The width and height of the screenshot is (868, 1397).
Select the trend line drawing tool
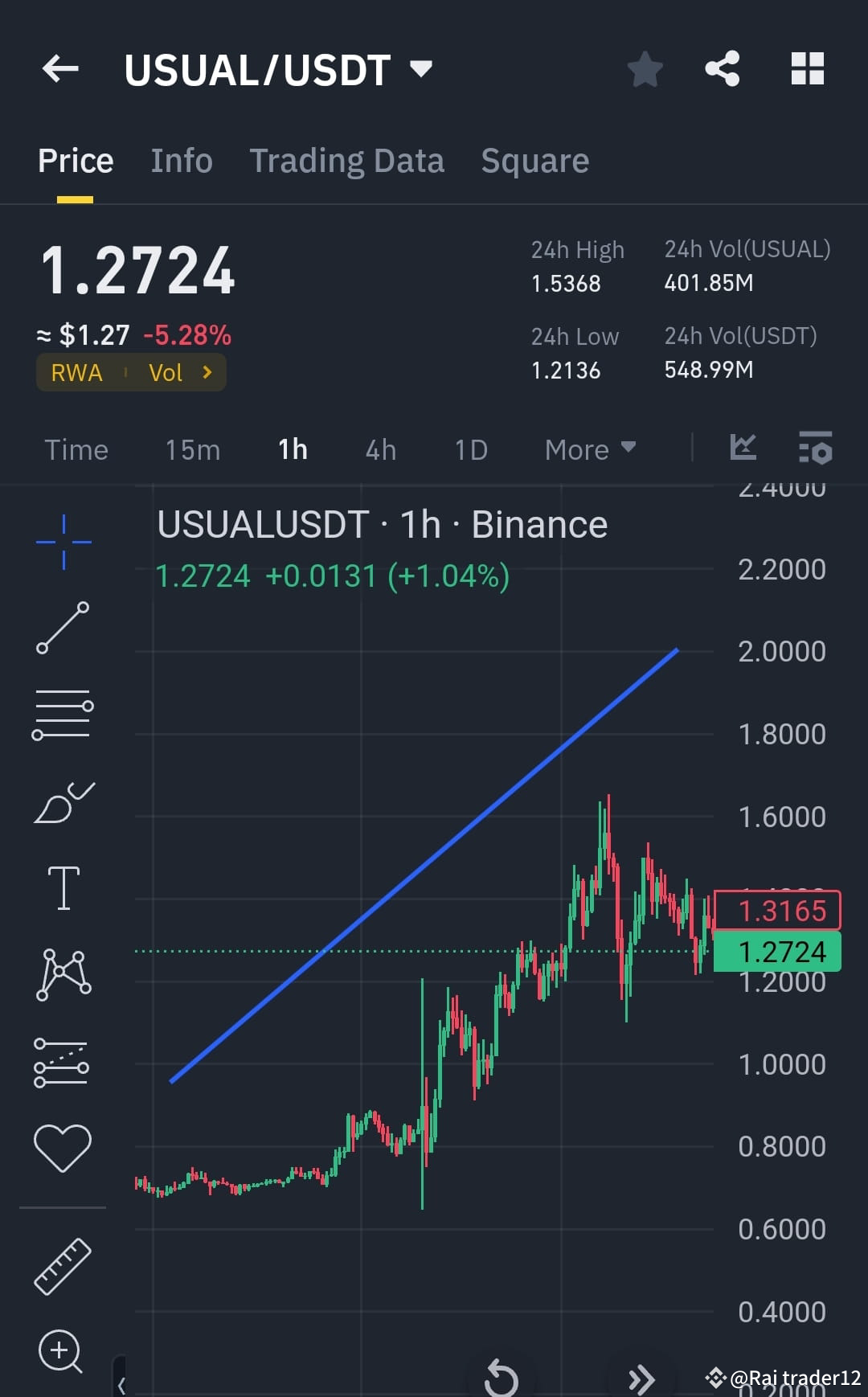(63, 627)
